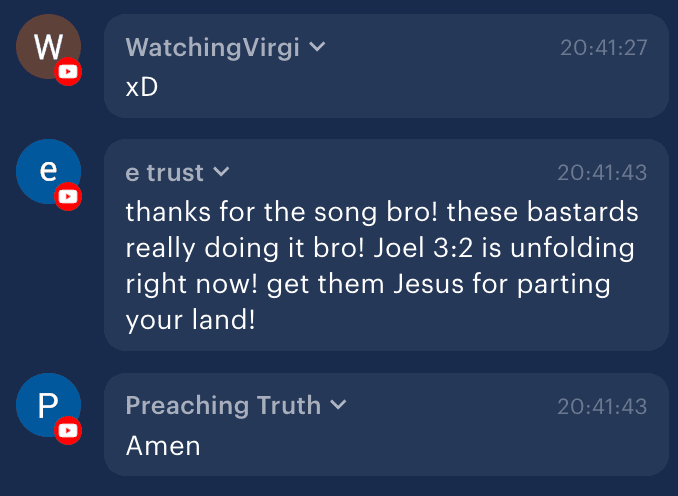Image resolution: width=678 pixels, height=496 pixels.
Task: Expand the dropdown next to WatchingVirgi
Action: point(317,48)
